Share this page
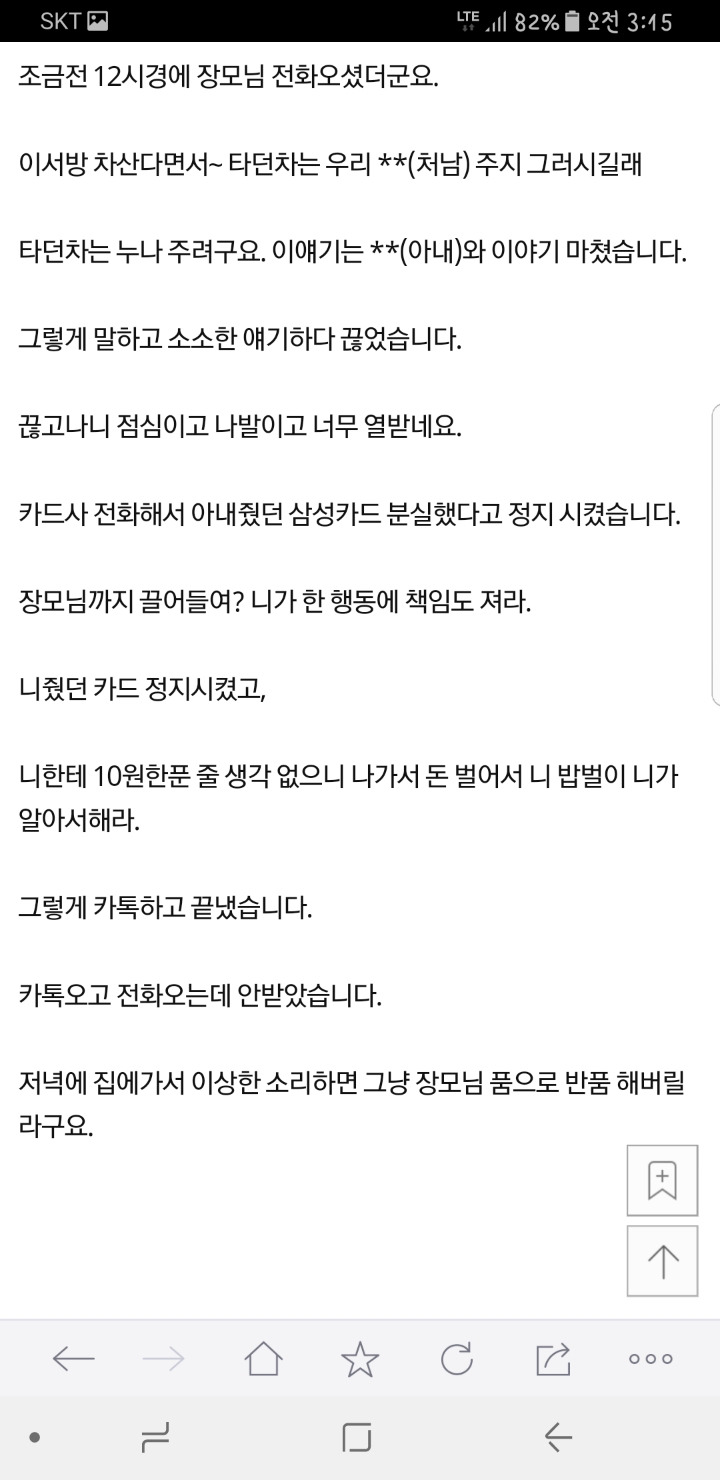The width and height of the screenshot is (720, 1480). (552, 1358)
